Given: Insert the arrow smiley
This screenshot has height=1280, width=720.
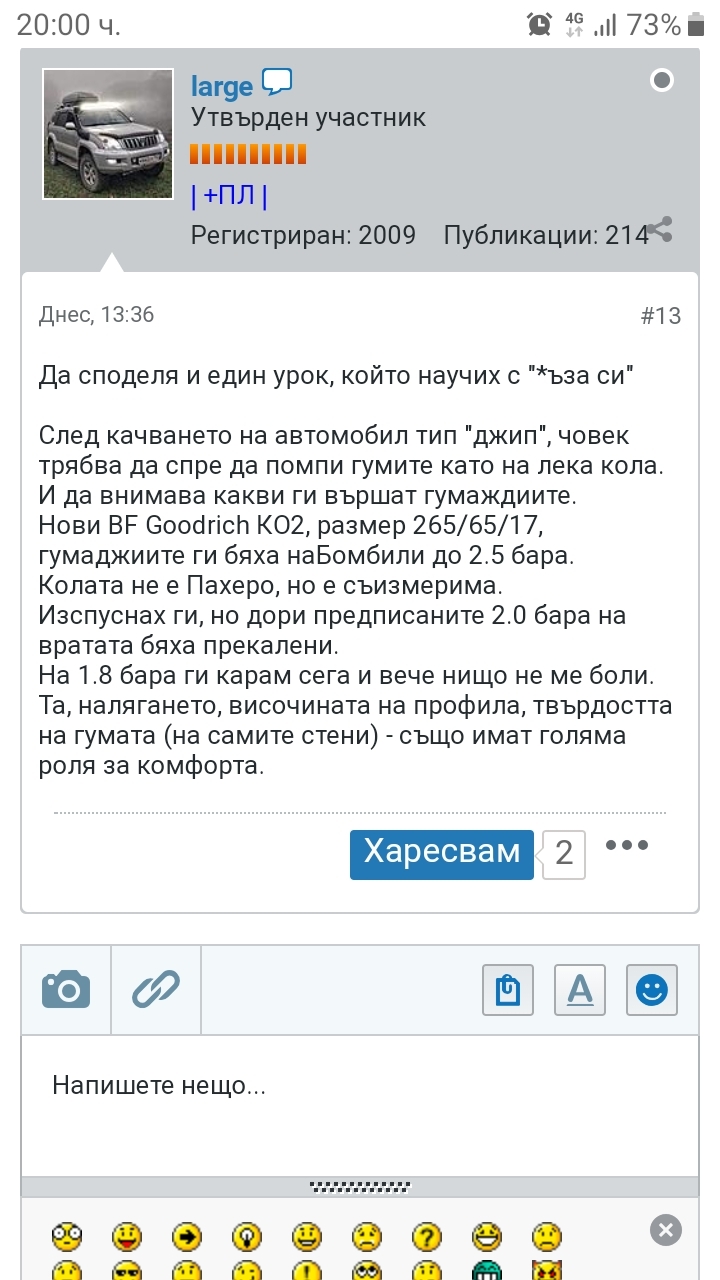Looking at the screenshot, I should pyautogui.click(x=186, y=1237).
